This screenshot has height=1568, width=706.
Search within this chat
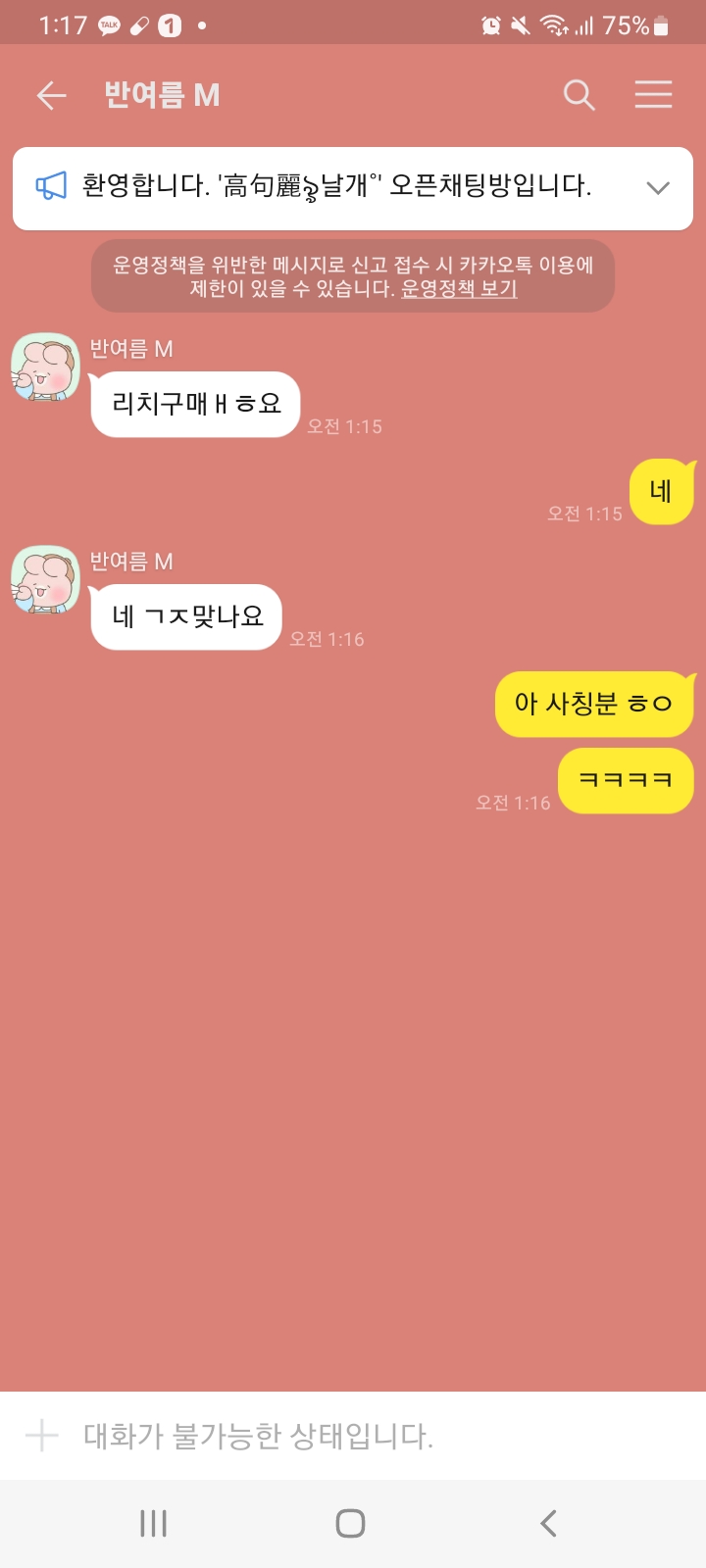click(579, 95)
